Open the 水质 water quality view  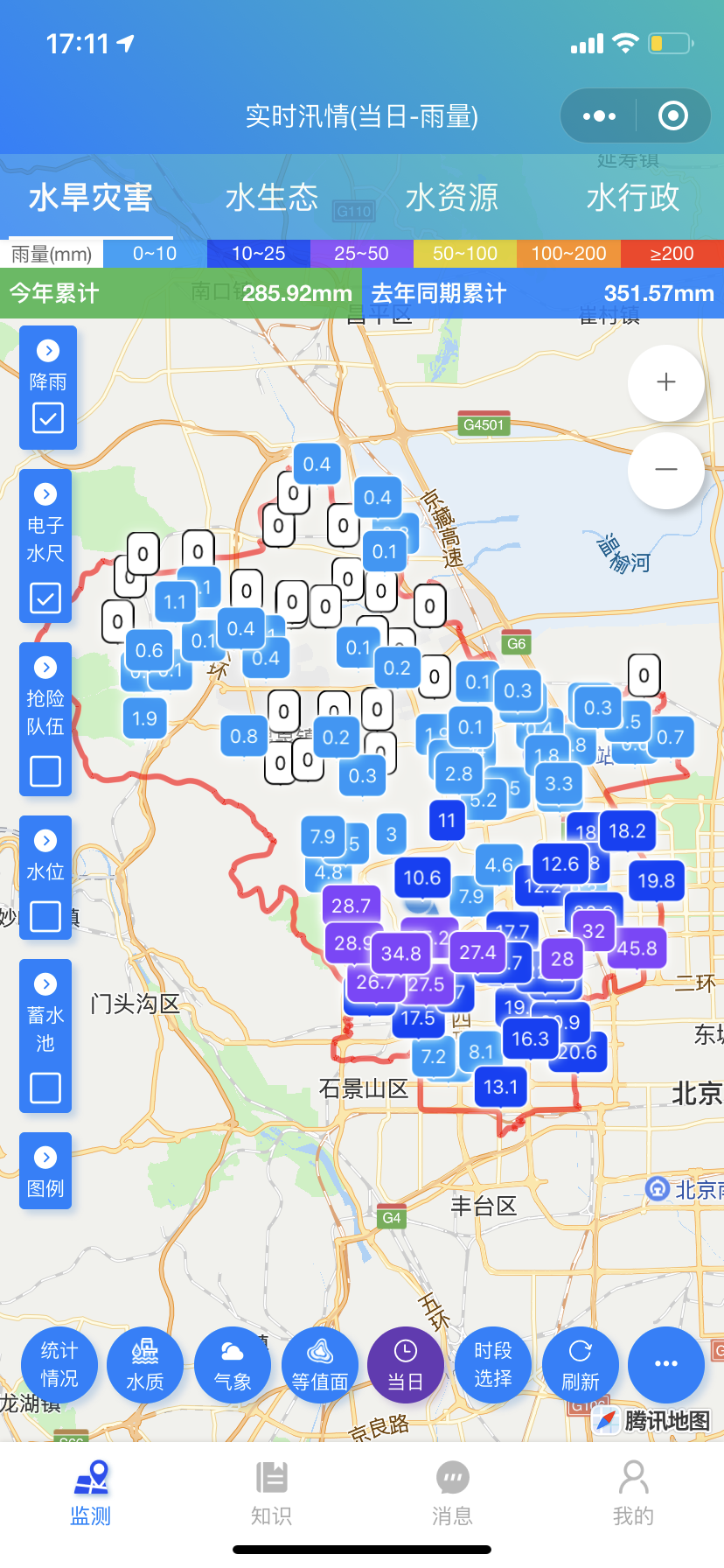[x=145, y=1364]
